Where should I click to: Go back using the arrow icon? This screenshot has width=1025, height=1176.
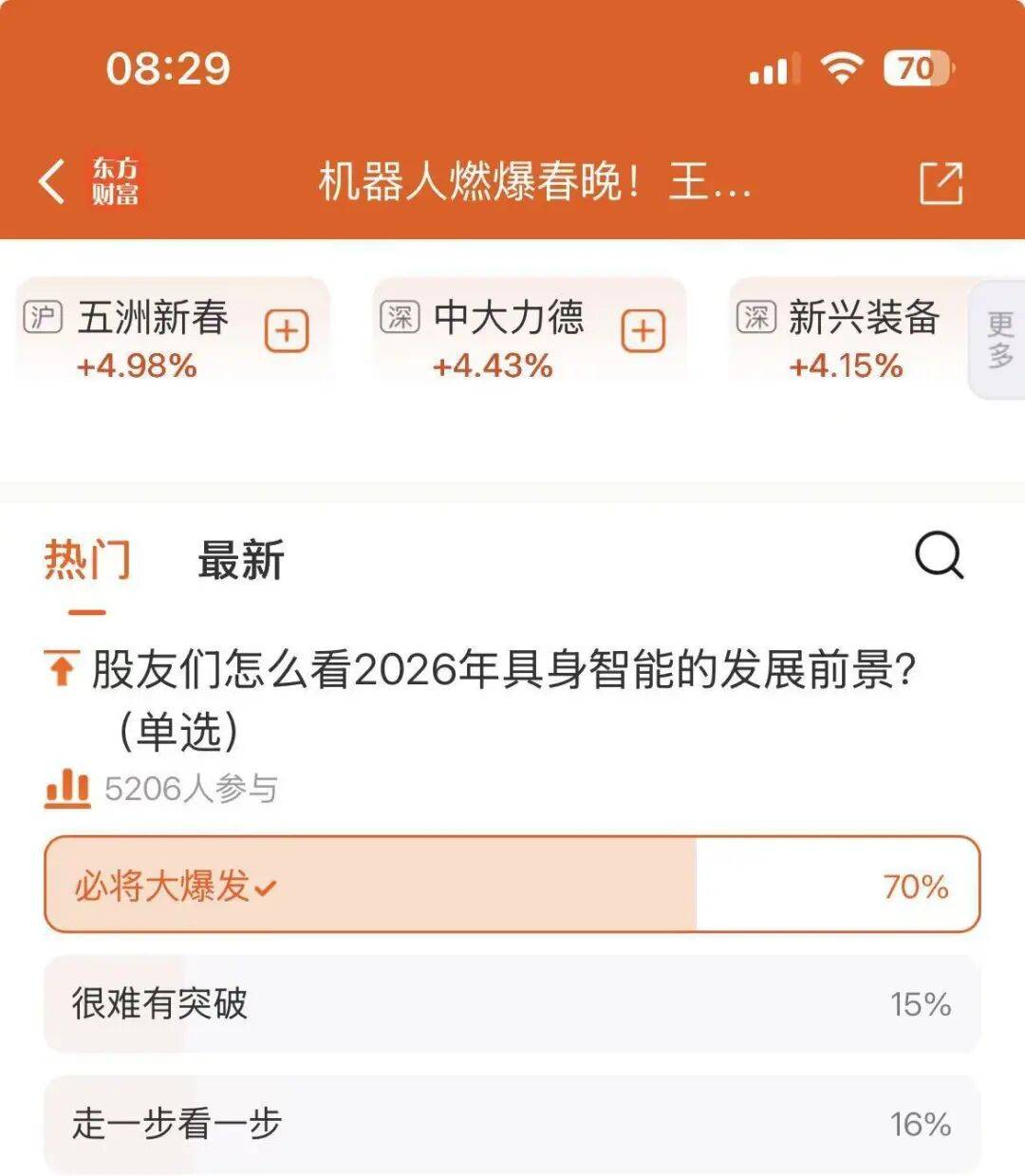[52, 180]
